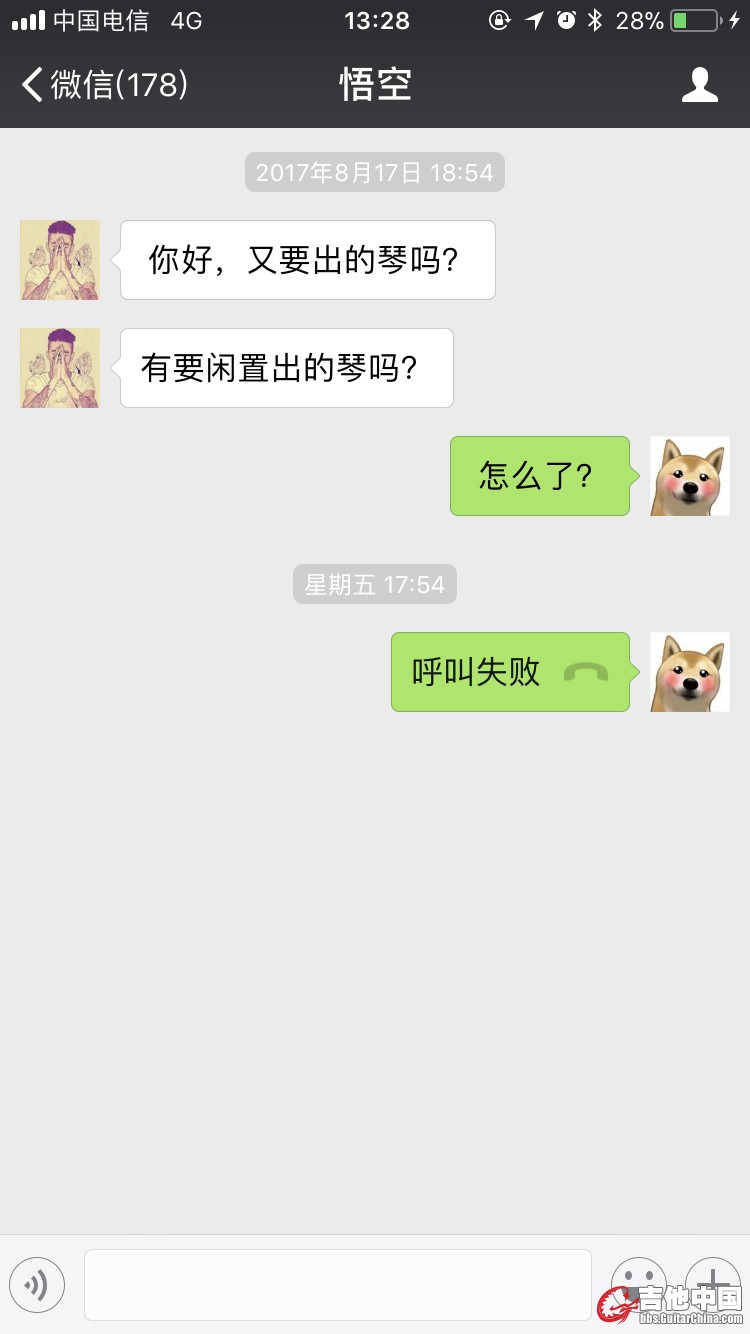Image resolution: width=750 pixels, height=1334 pixels.
Task: Tap the 呼叫失败 call bubble to redial
Action: pos(510,672)
